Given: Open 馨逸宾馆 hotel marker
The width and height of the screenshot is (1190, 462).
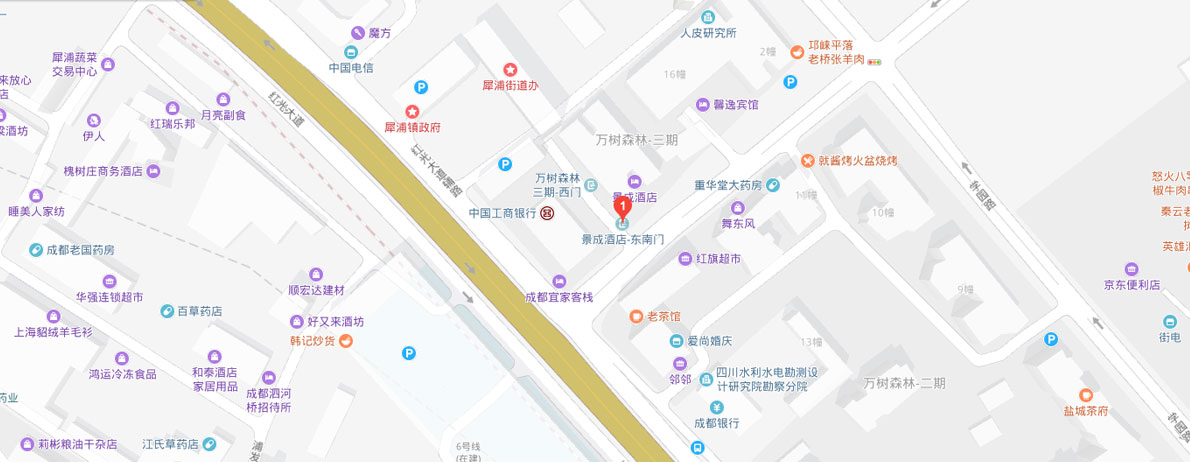Looking at the screenshot, I should pyautogui.click(x=703, y=104).
